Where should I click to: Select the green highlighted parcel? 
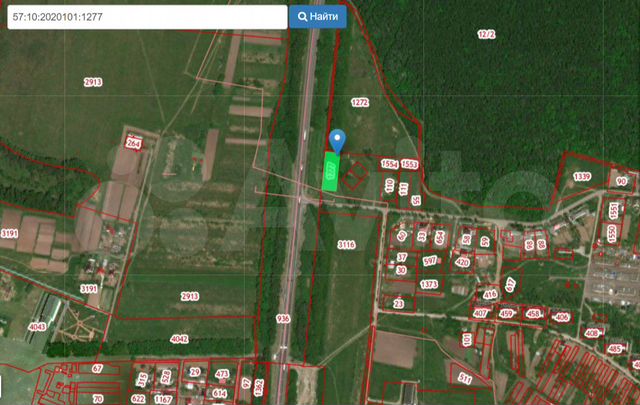(331, 172)
